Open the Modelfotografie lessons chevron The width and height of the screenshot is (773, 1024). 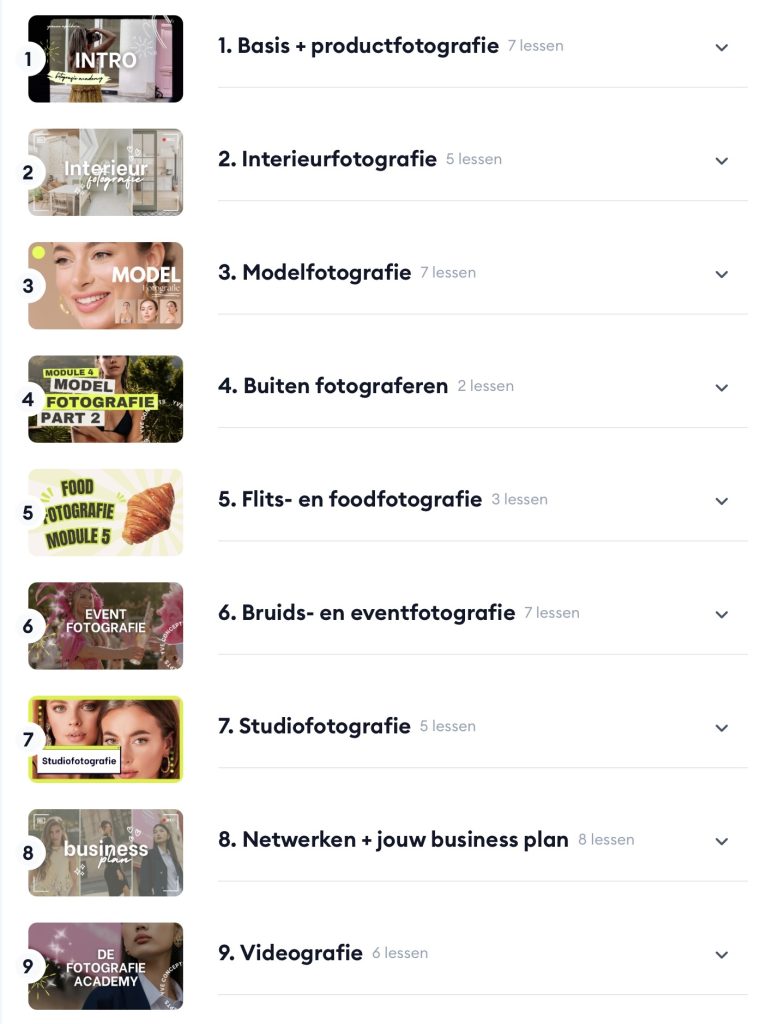[x=721, y=274]
